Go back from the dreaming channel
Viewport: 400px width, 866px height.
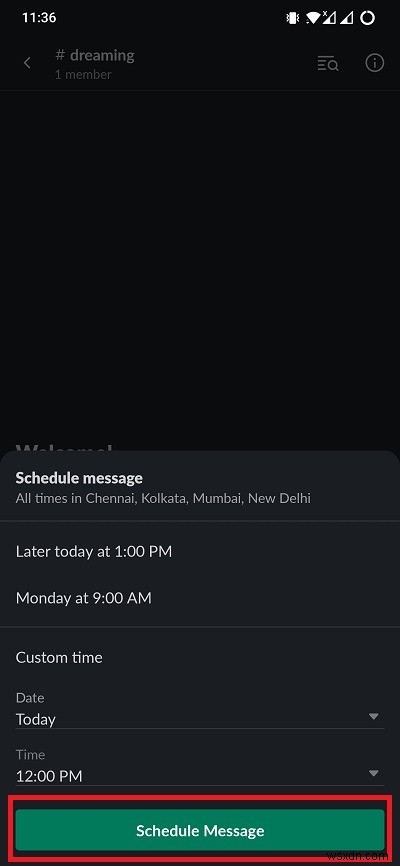point(27,64)
